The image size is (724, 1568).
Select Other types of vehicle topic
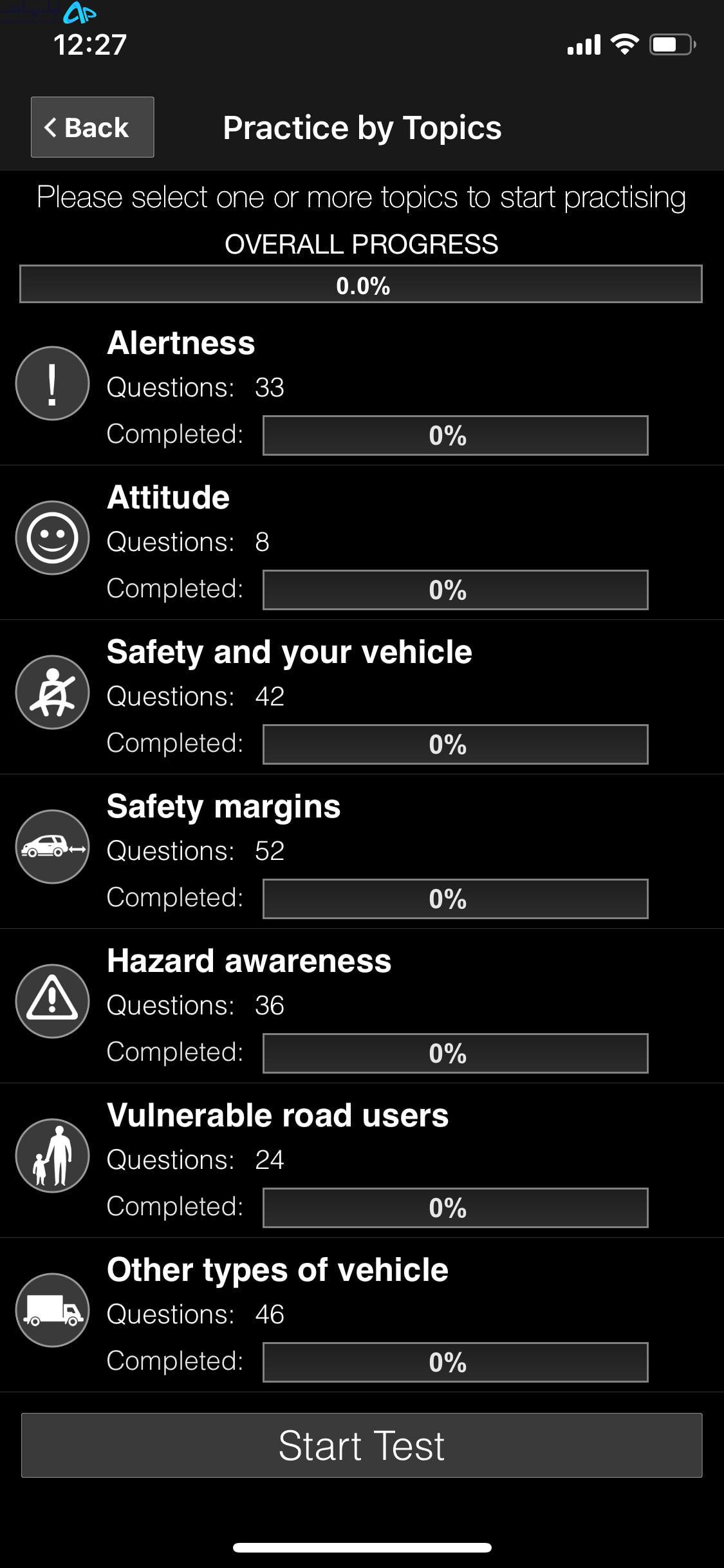tap(362, 1315)
